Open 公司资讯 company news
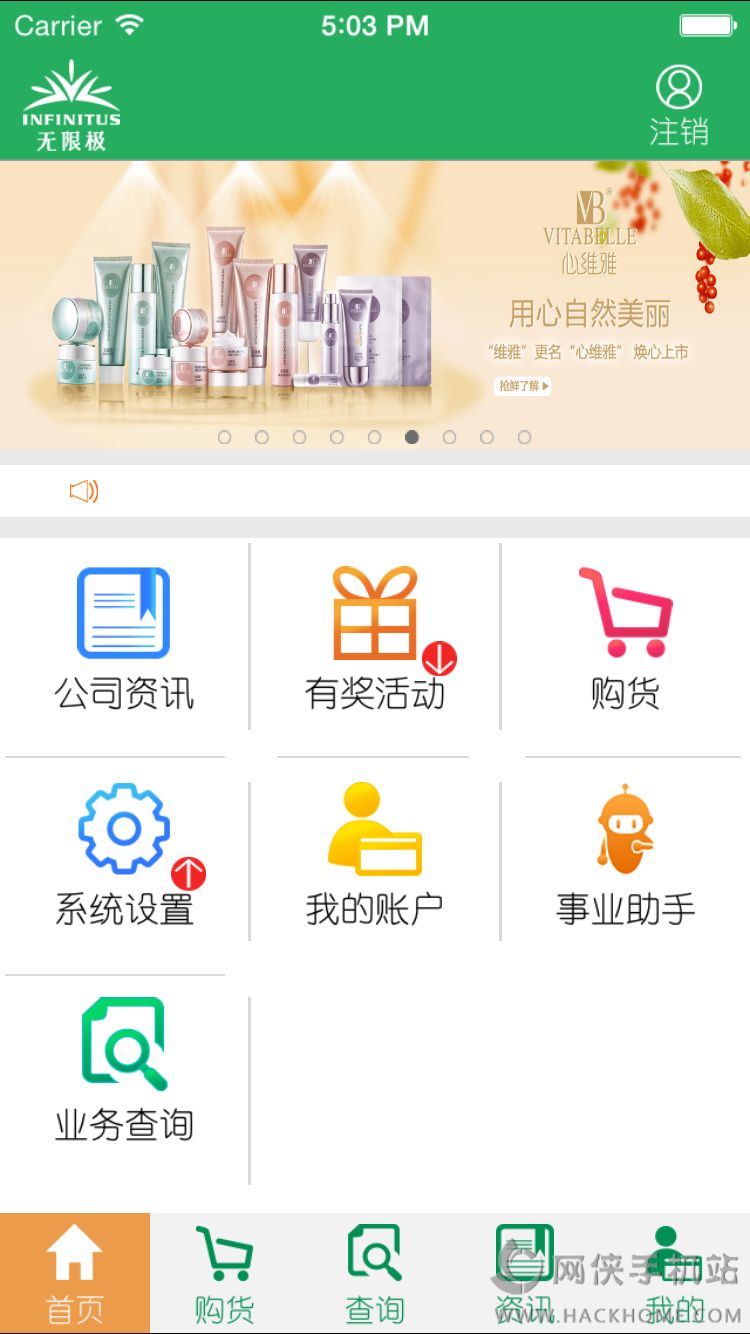Image resolution: width=750 pixels, height=1334 pixels. pyautogui.click(x=124, y=640)
